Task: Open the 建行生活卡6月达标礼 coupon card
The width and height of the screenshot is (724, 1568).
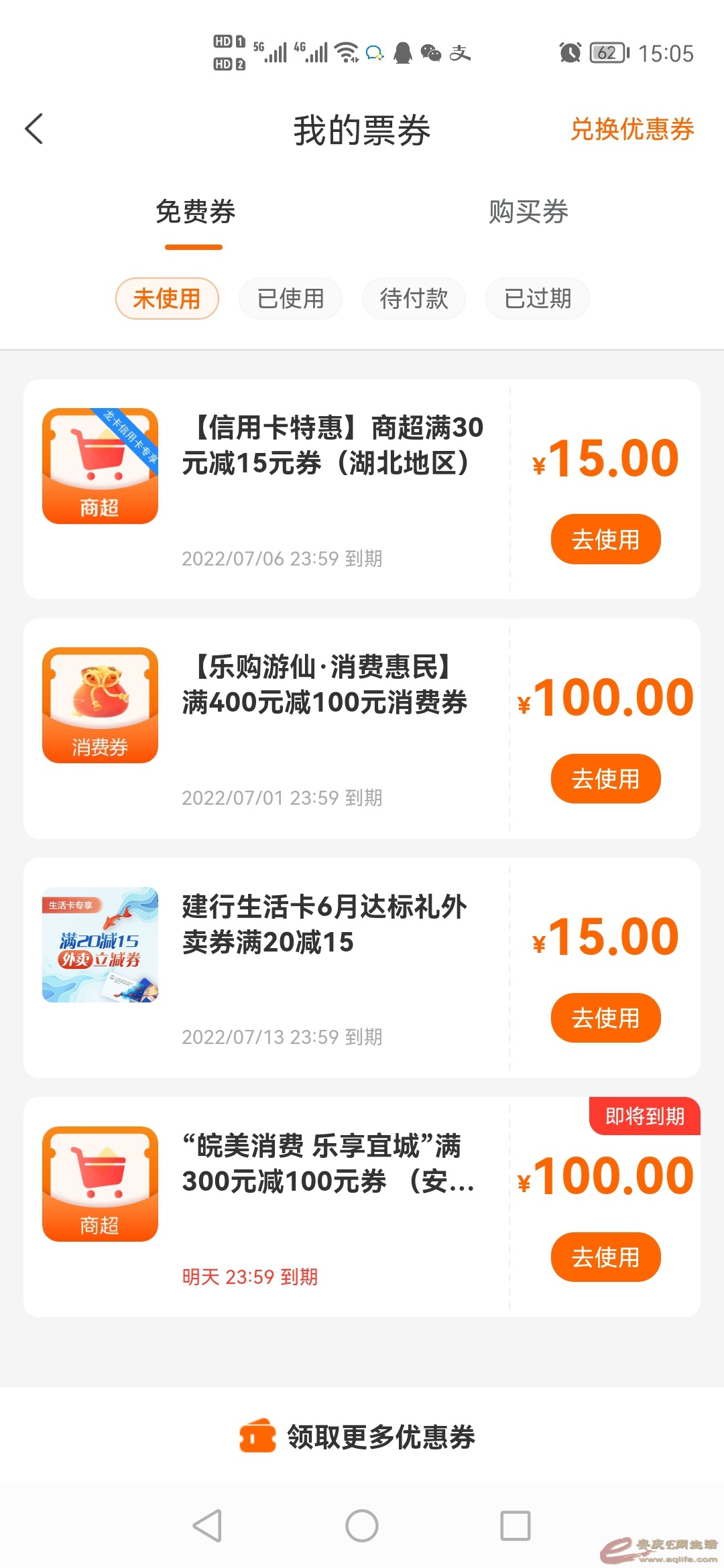Action: [325, 924]
